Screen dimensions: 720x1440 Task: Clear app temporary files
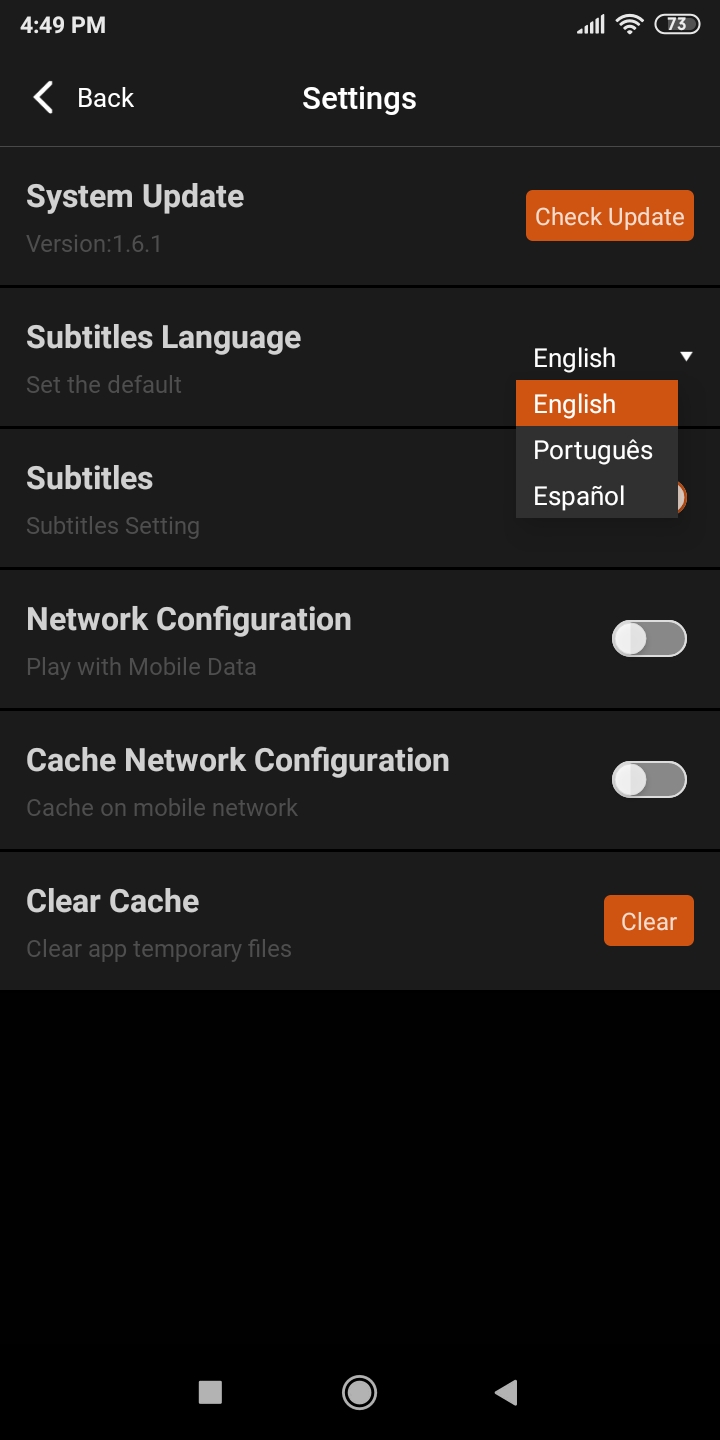[649, 921]
